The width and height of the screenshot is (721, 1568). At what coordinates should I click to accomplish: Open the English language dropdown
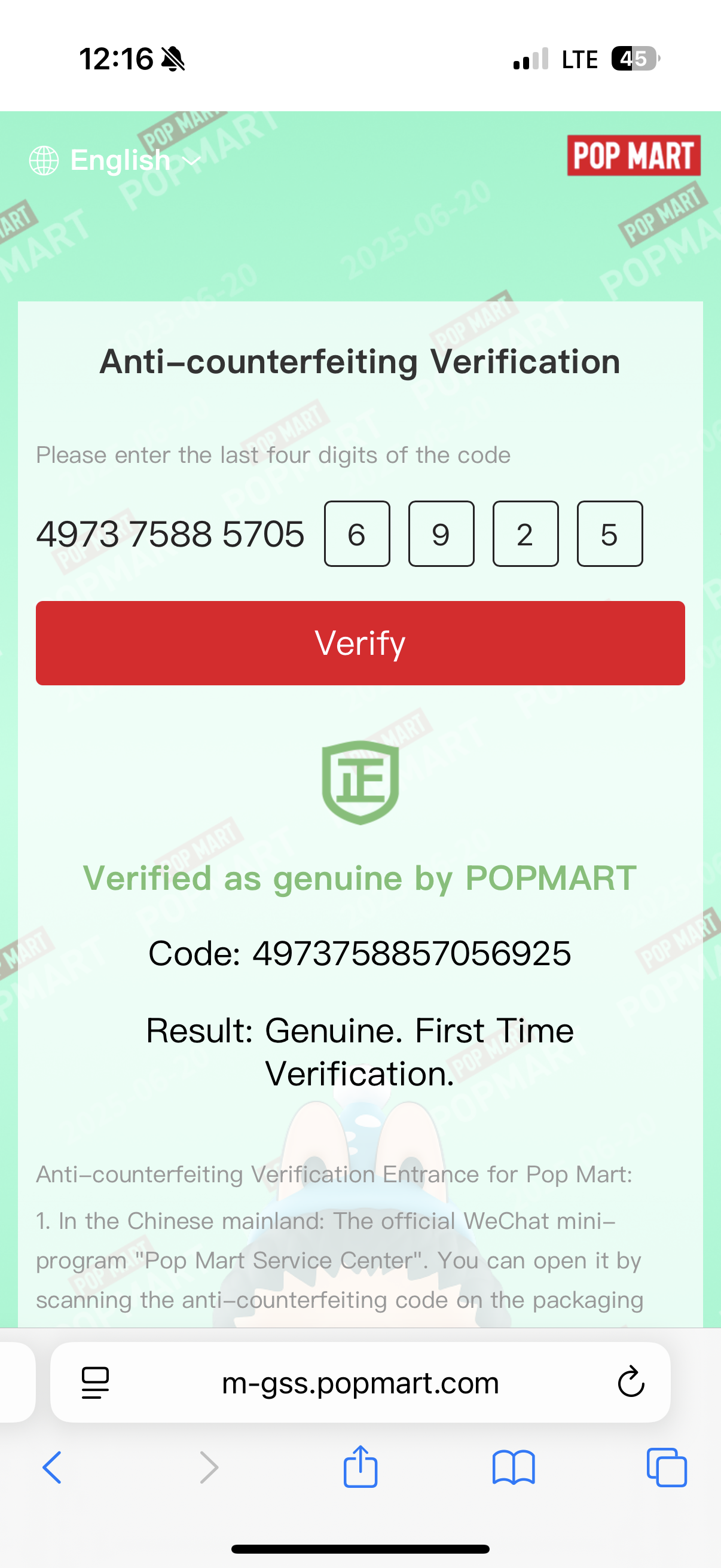[115, 160]
